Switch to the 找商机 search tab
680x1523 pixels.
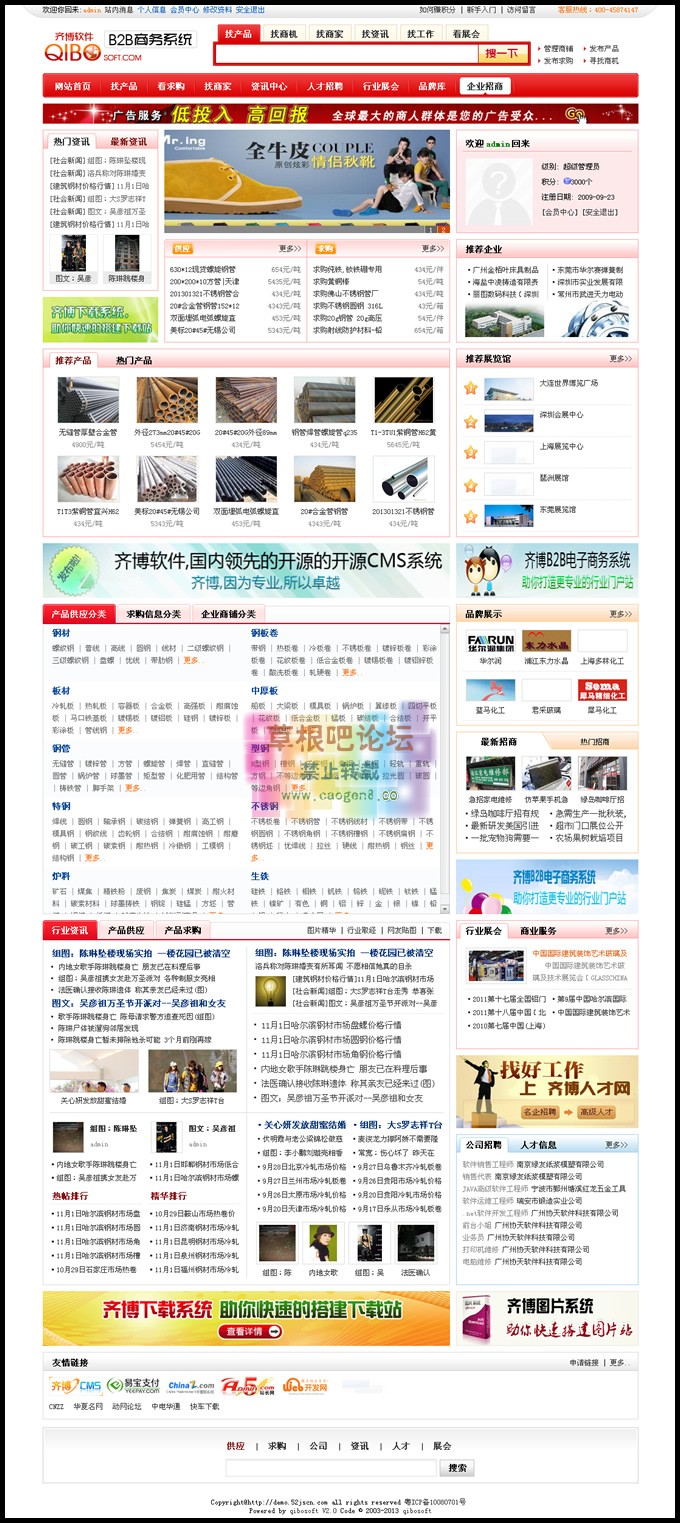pos(284,33)
